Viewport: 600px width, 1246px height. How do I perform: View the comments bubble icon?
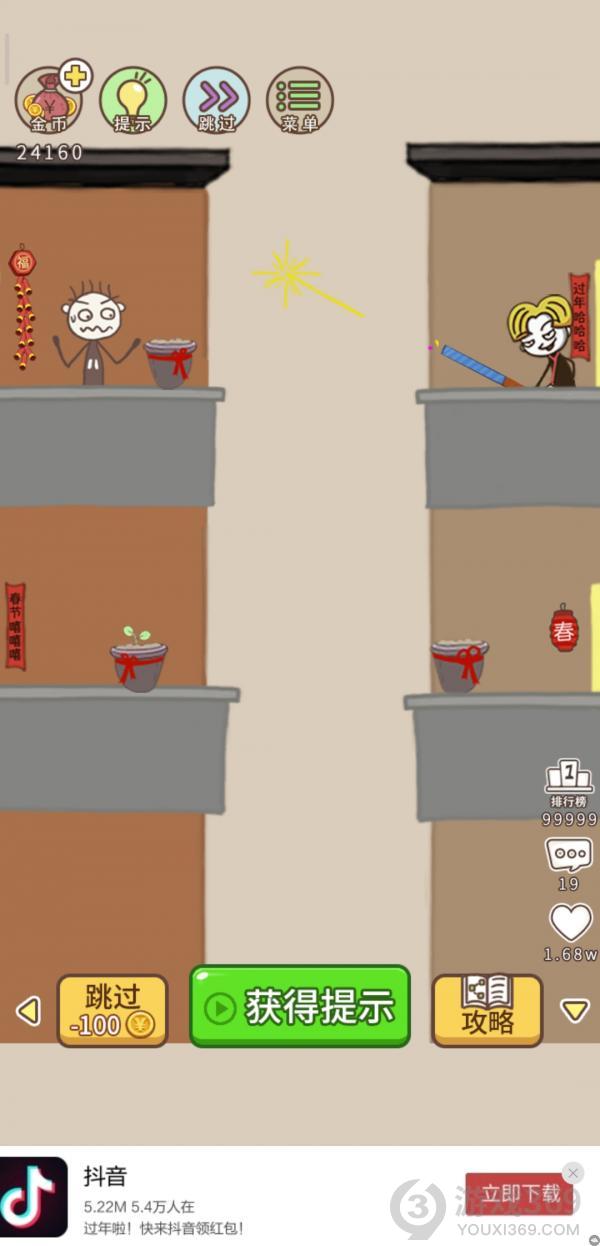[569, 856]
